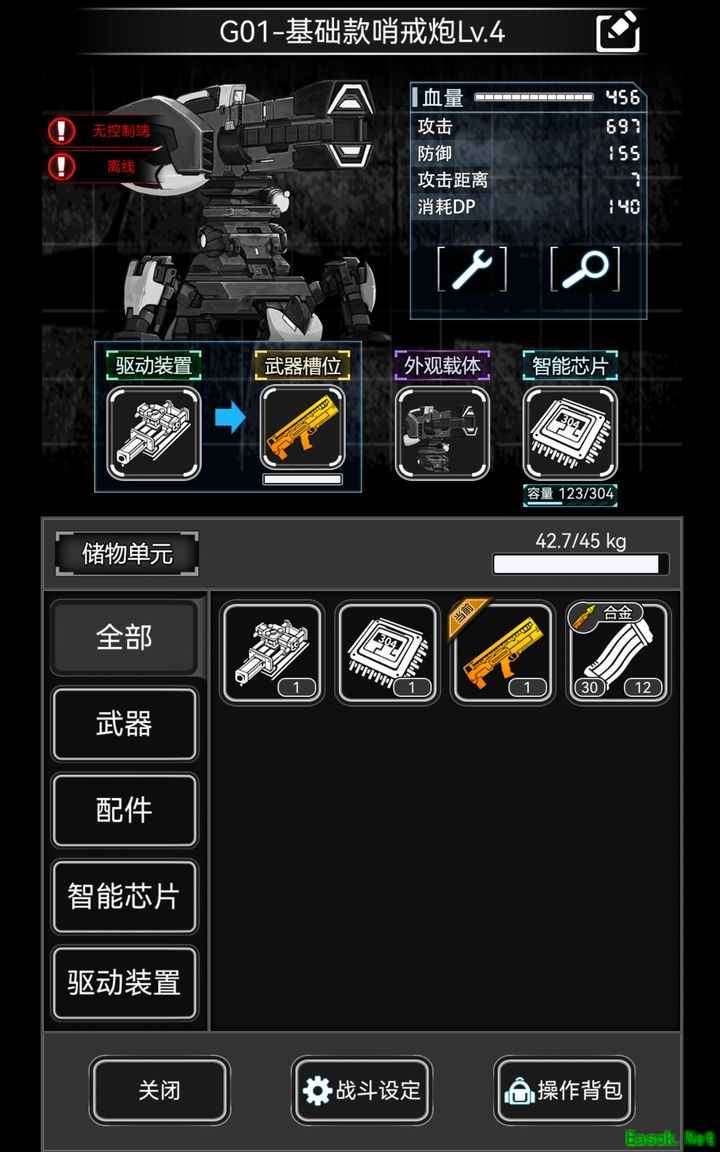Open the 外观载体 appearance slot

442,432
